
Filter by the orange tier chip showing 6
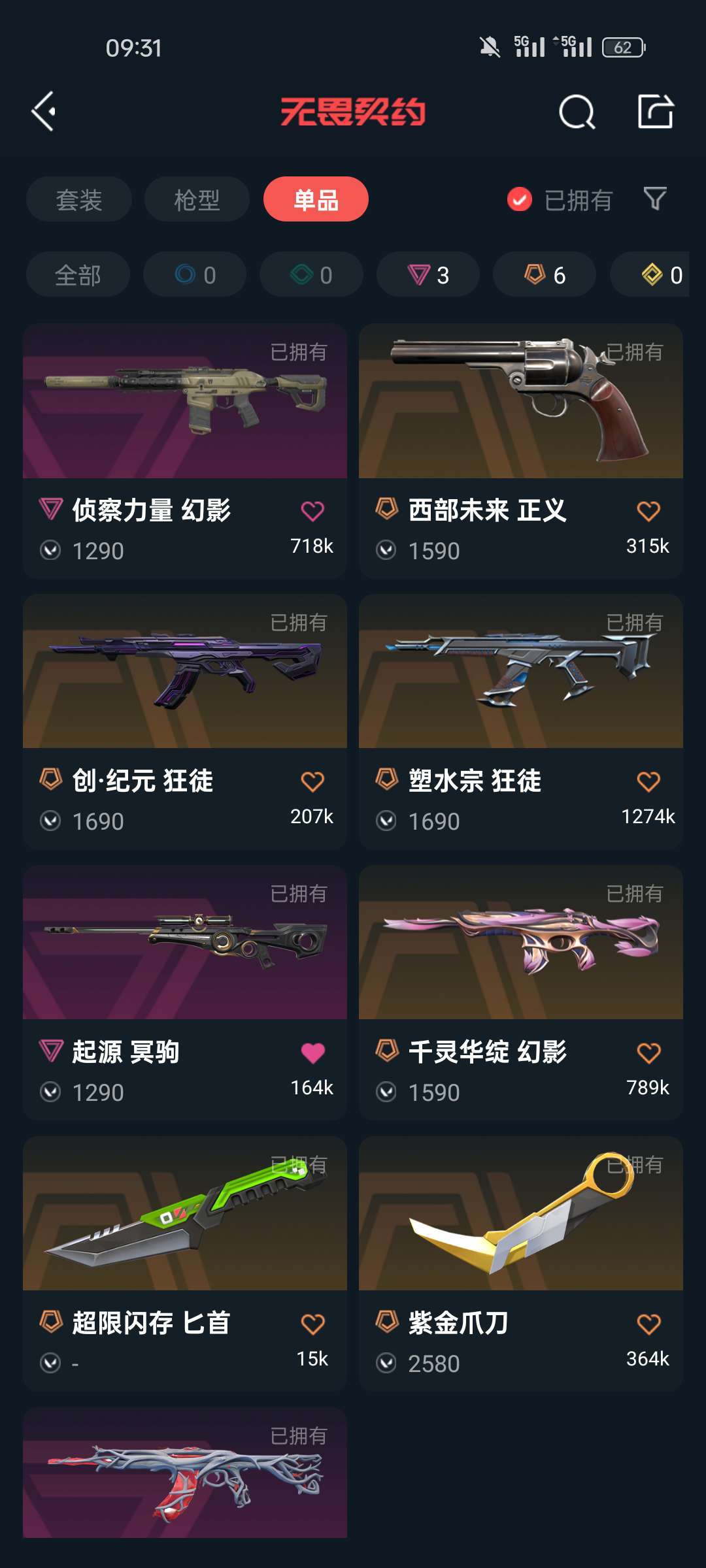click(x=545, y=274)
